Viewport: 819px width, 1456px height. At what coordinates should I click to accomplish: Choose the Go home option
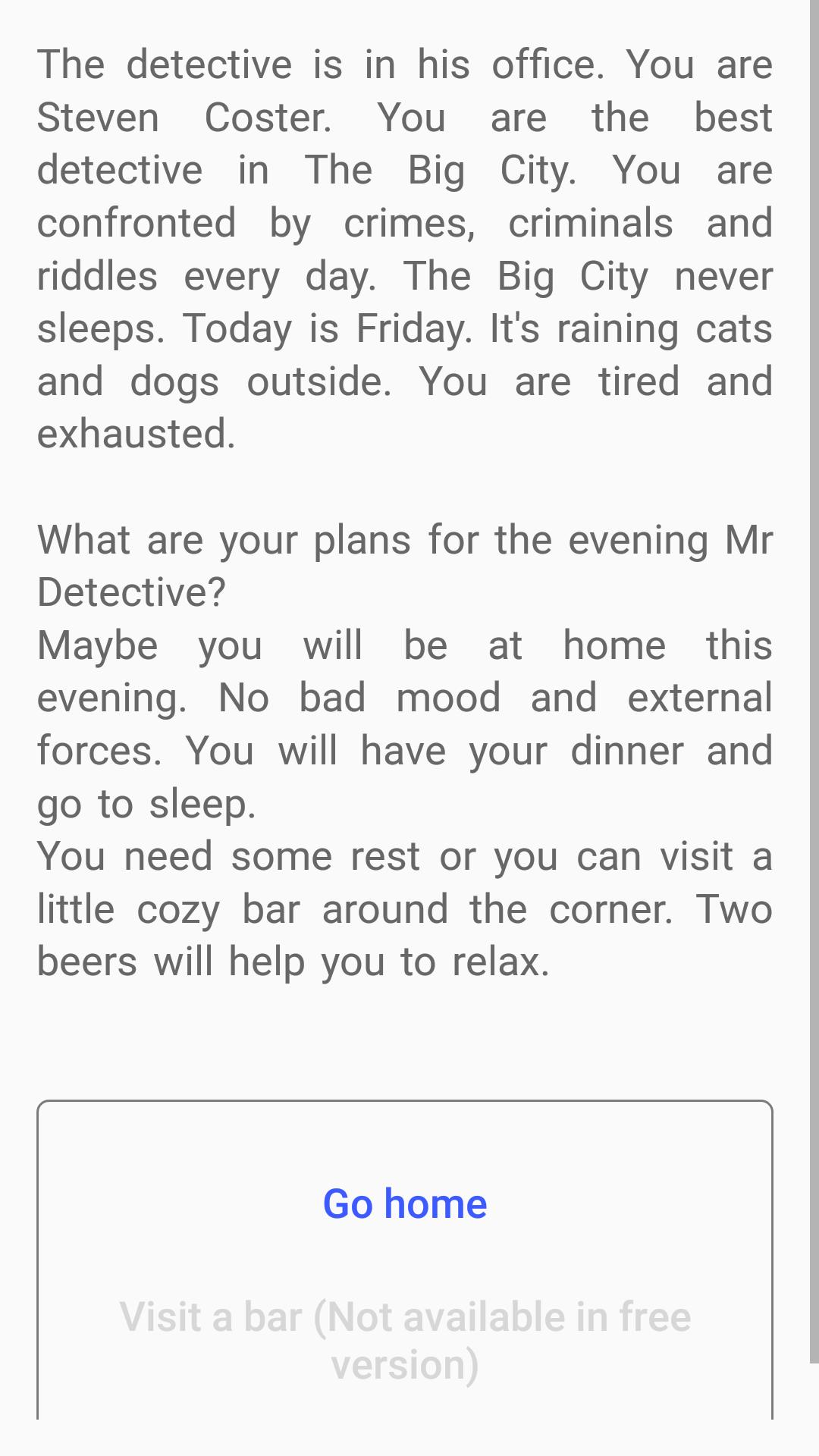405,1203
